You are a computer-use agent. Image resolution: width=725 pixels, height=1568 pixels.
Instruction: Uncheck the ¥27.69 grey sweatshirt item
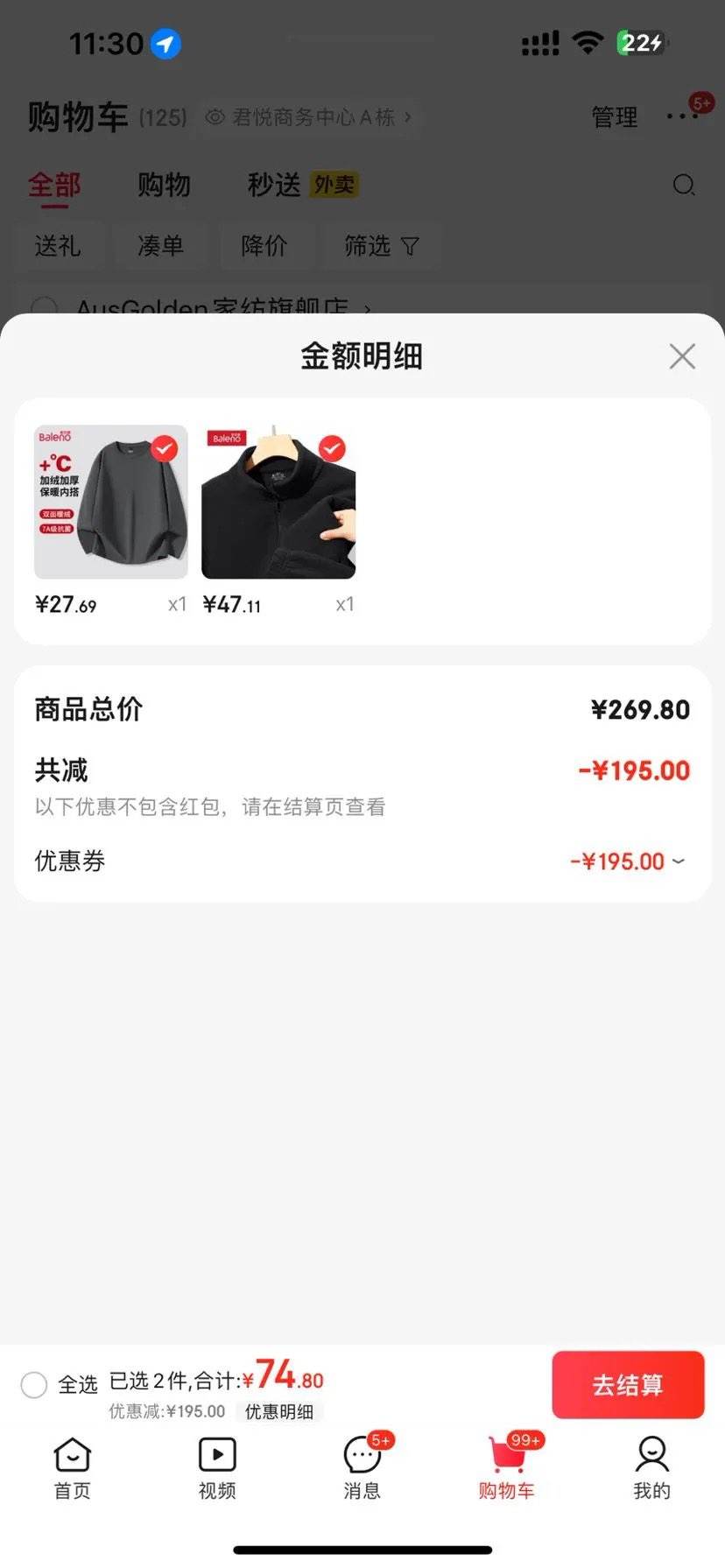click(164, 449)
